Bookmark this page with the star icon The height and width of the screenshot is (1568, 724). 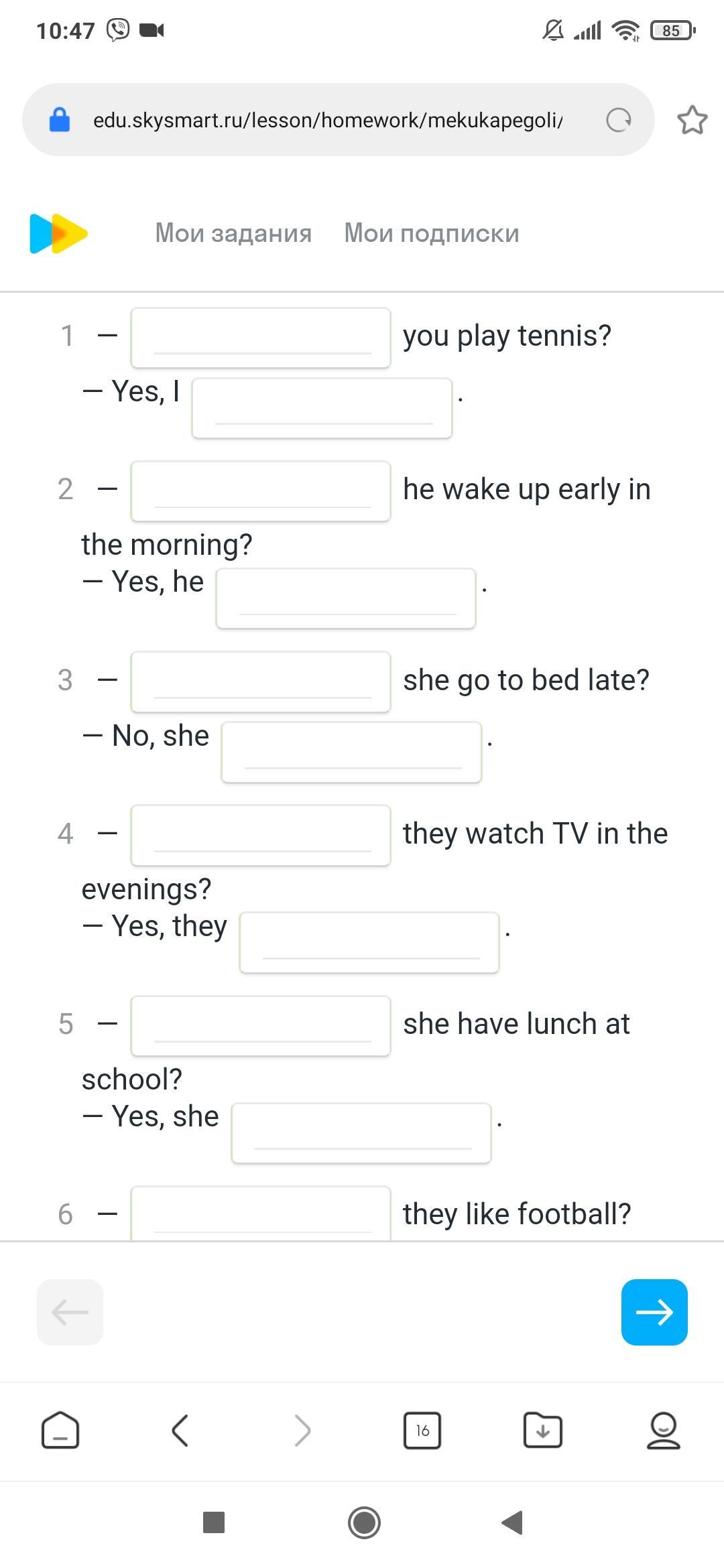(x=692, y=121)
